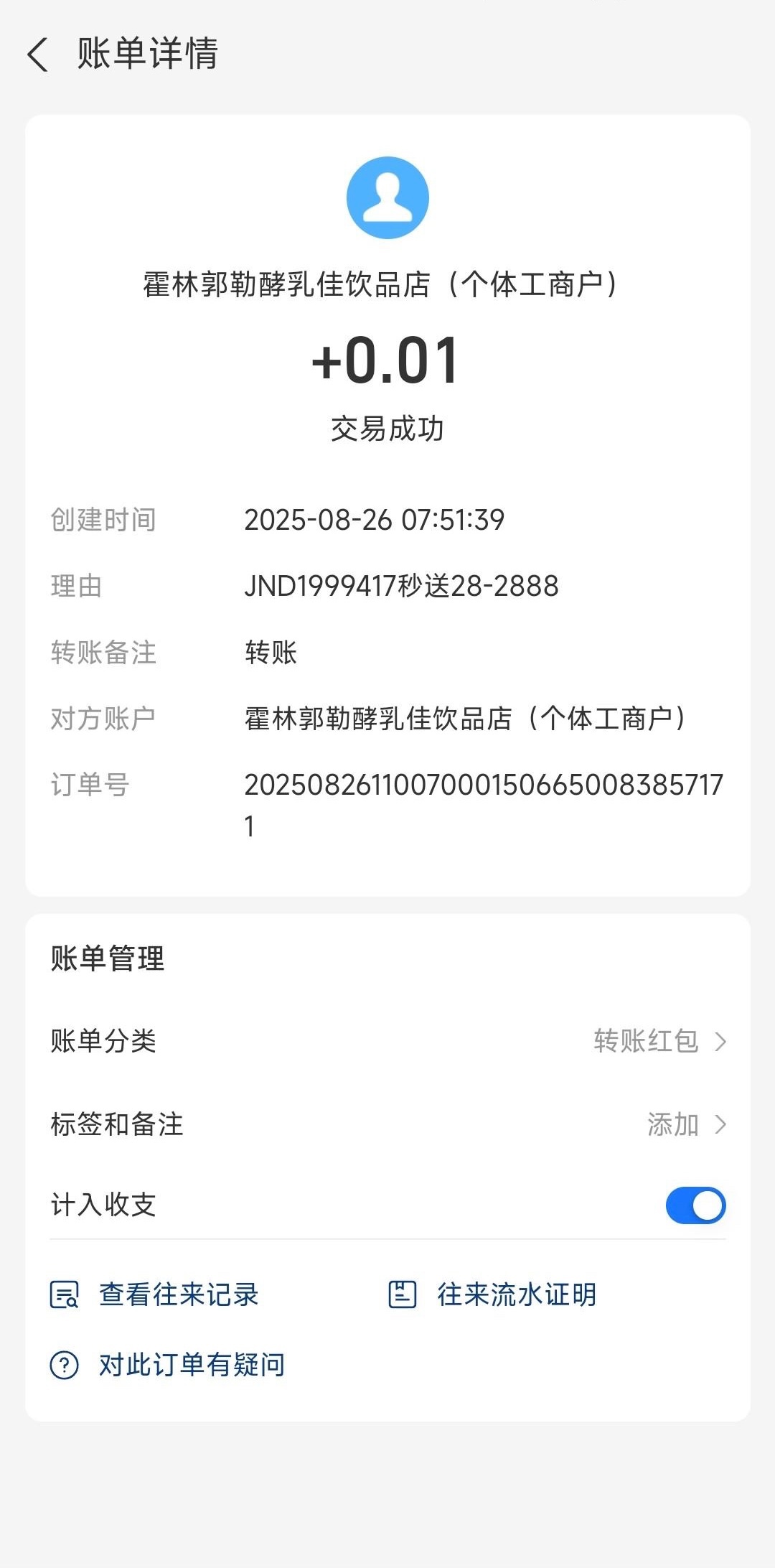Add a note via 标签和备注

coord(387,1124)
